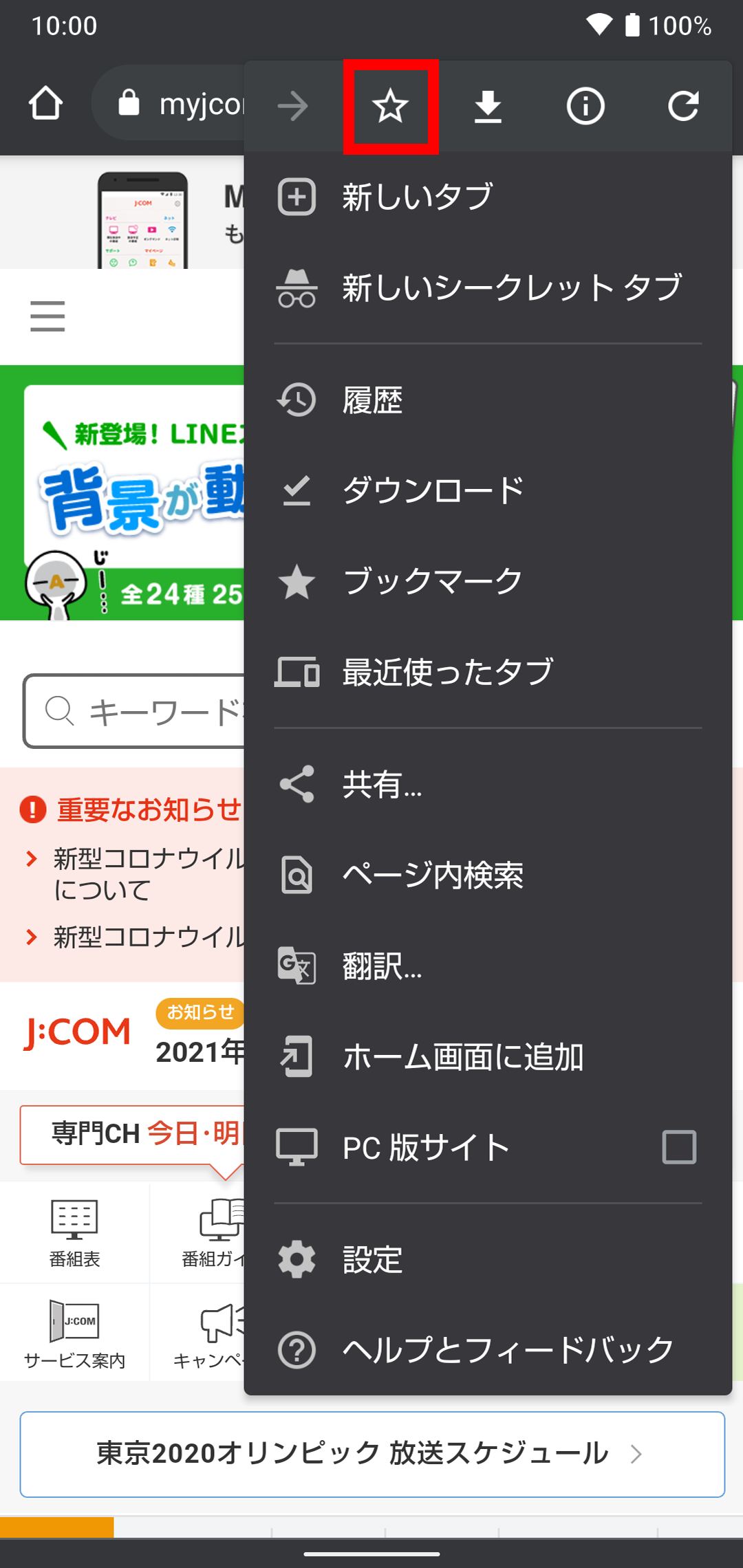
Task: Open 最近使ったタブ
Action: (x=488, y=672)
